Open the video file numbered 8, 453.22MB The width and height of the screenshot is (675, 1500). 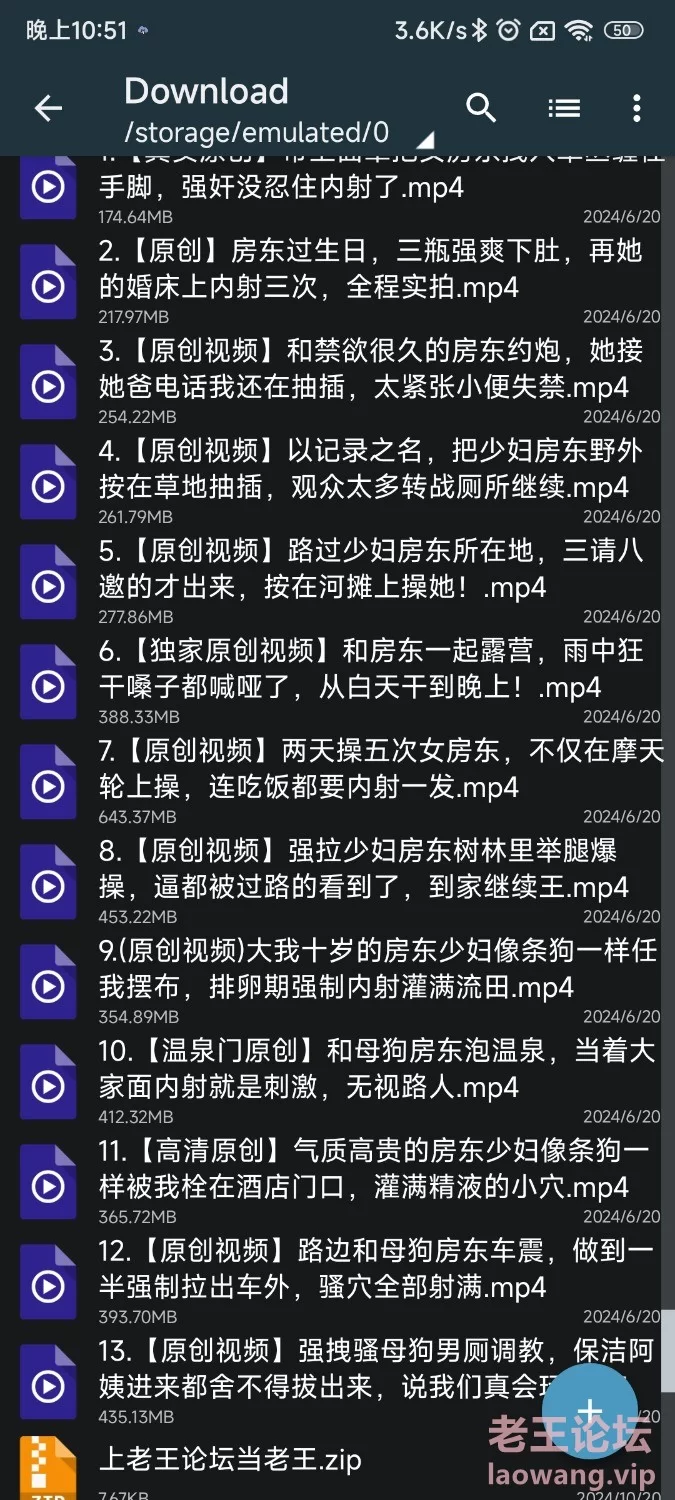[337, 881]
